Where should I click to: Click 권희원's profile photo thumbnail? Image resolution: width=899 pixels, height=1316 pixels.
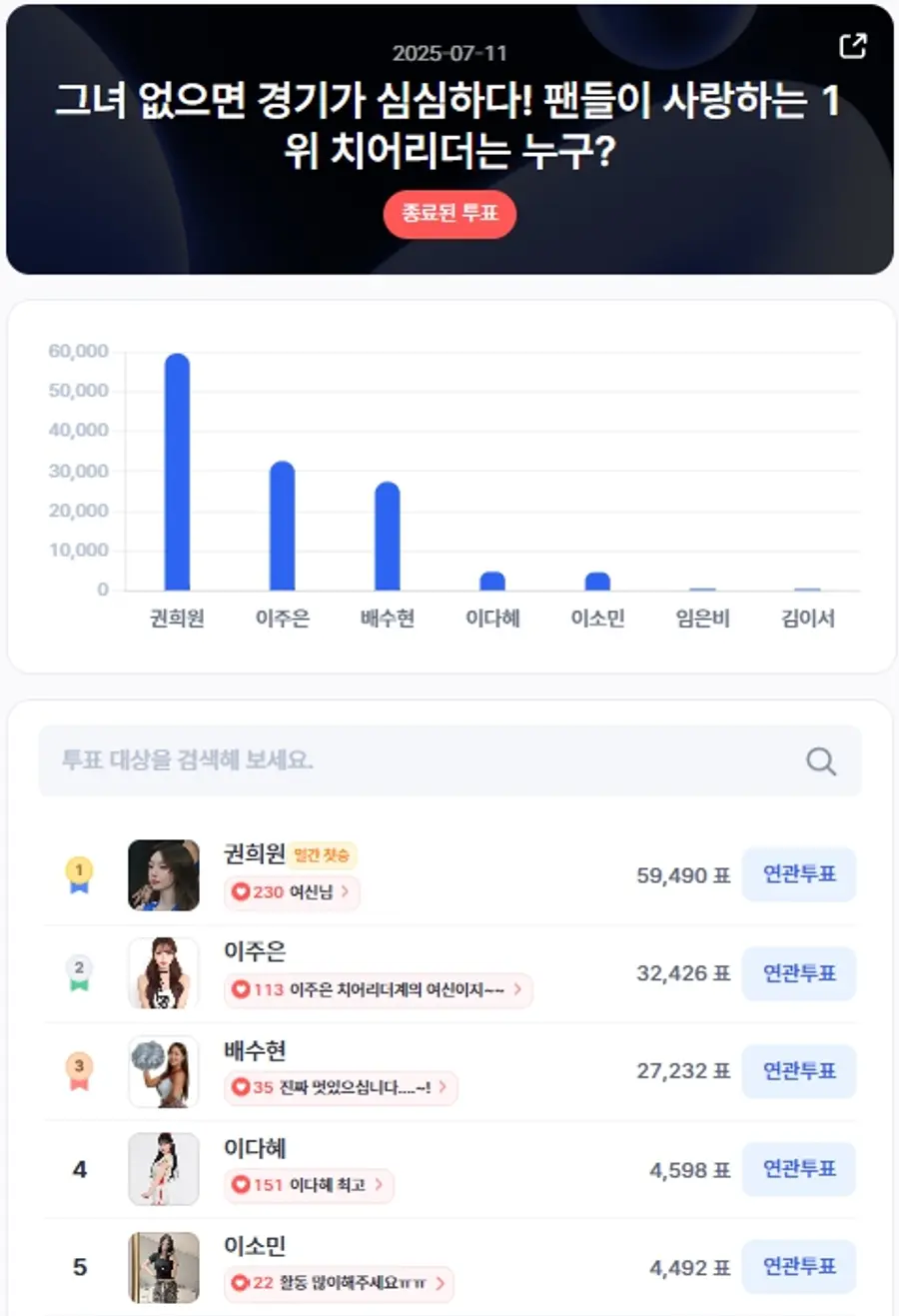click(x=163, y=874)
